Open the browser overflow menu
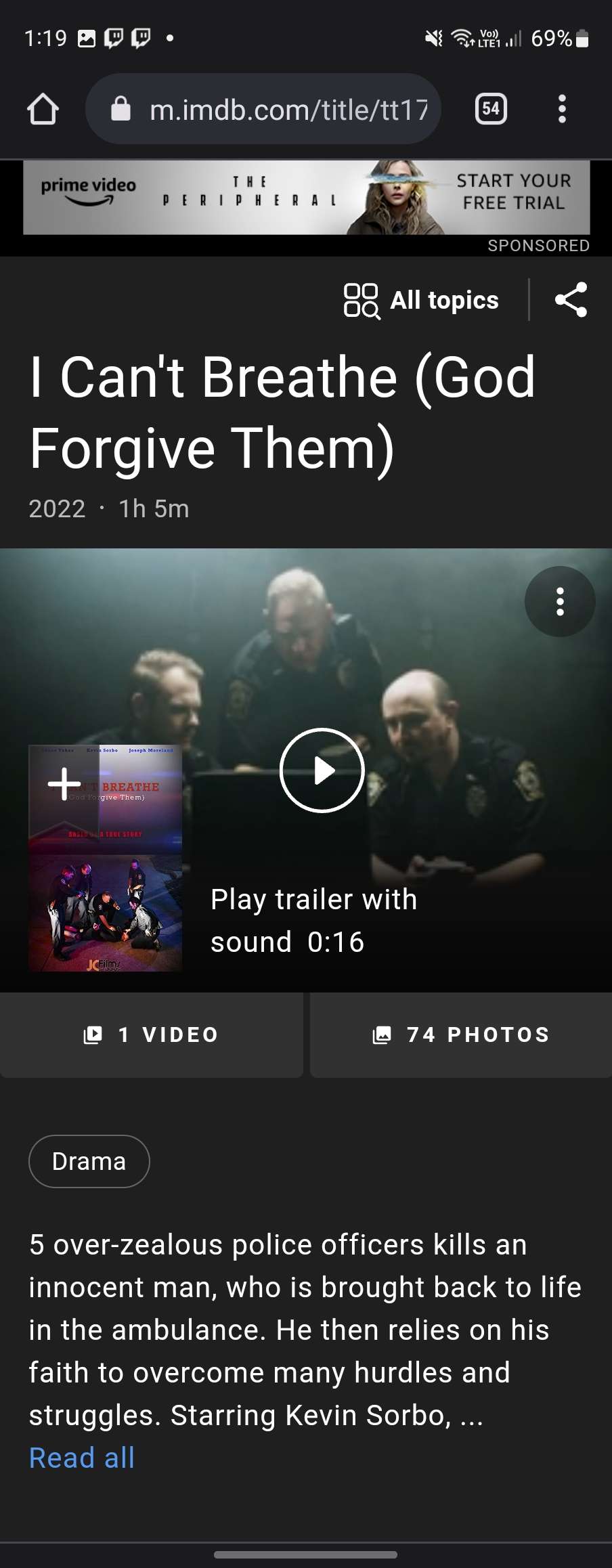The width and height of the screenshot is (612, 1568). coord(561,109)
